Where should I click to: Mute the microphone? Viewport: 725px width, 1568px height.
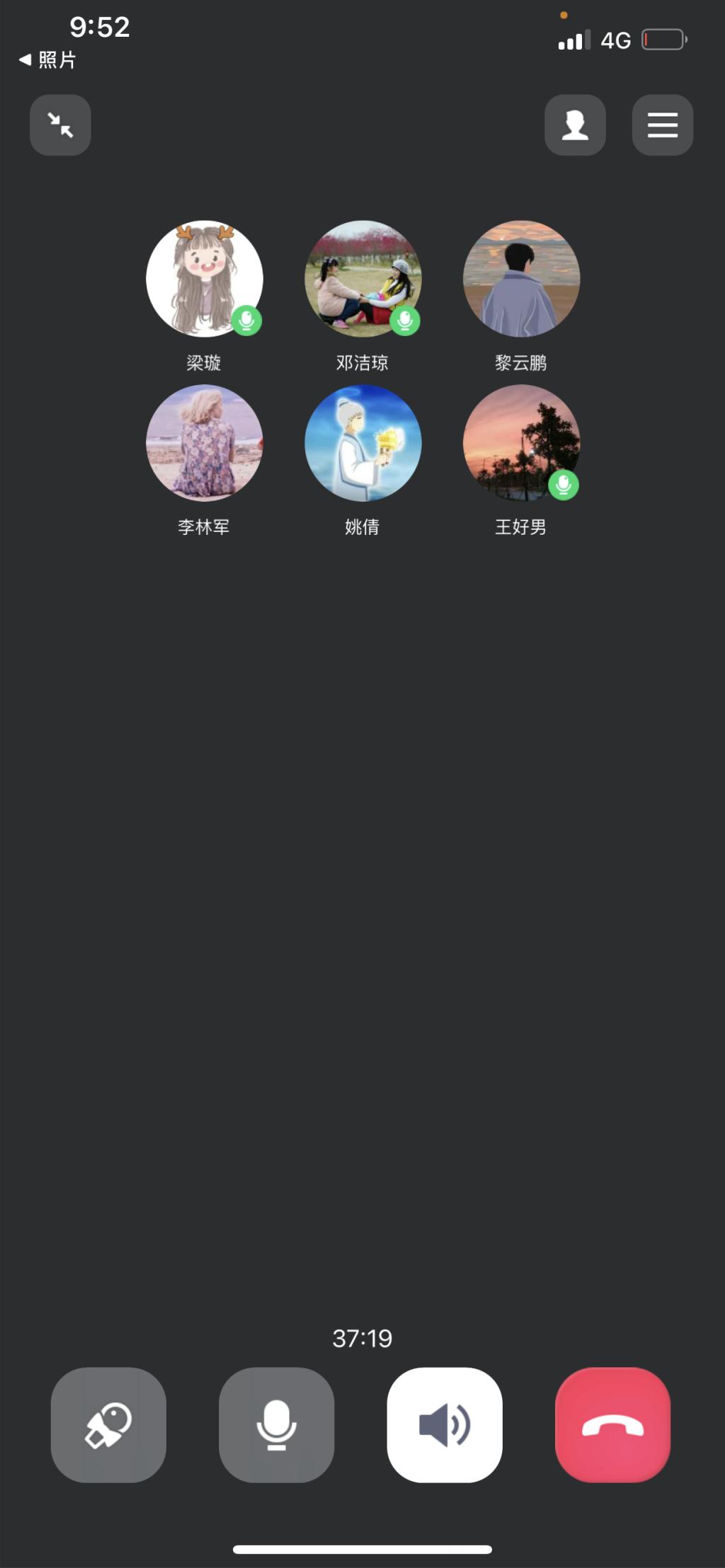pyautogui.click(x=276, y=1424)
